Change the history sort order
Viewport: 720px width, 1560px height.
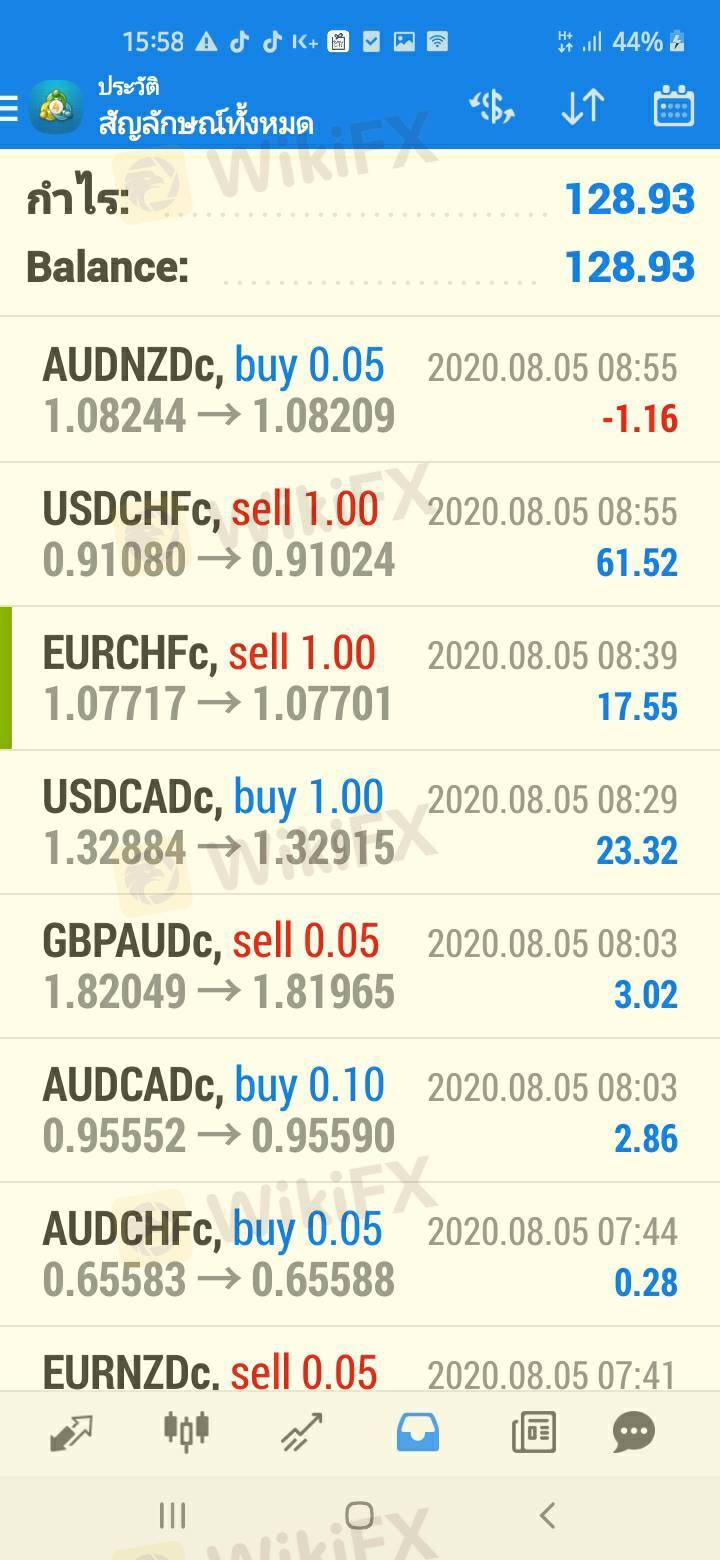(x=582, y=107)
